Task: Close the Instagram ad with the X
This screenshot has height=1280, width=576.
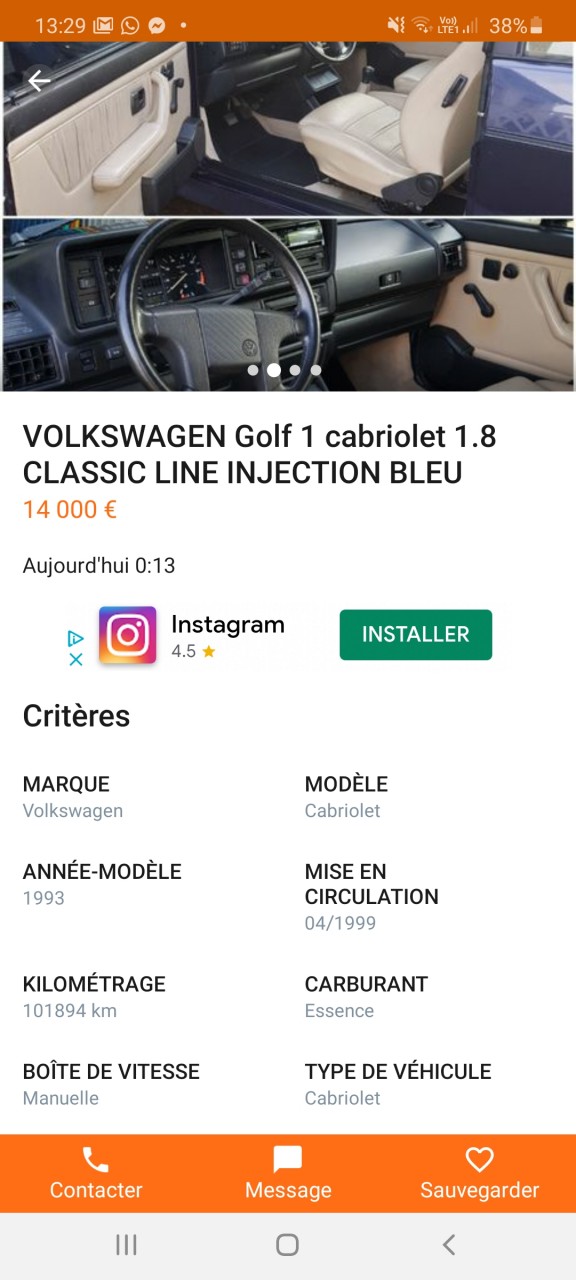Action: [x=76, y=659]
